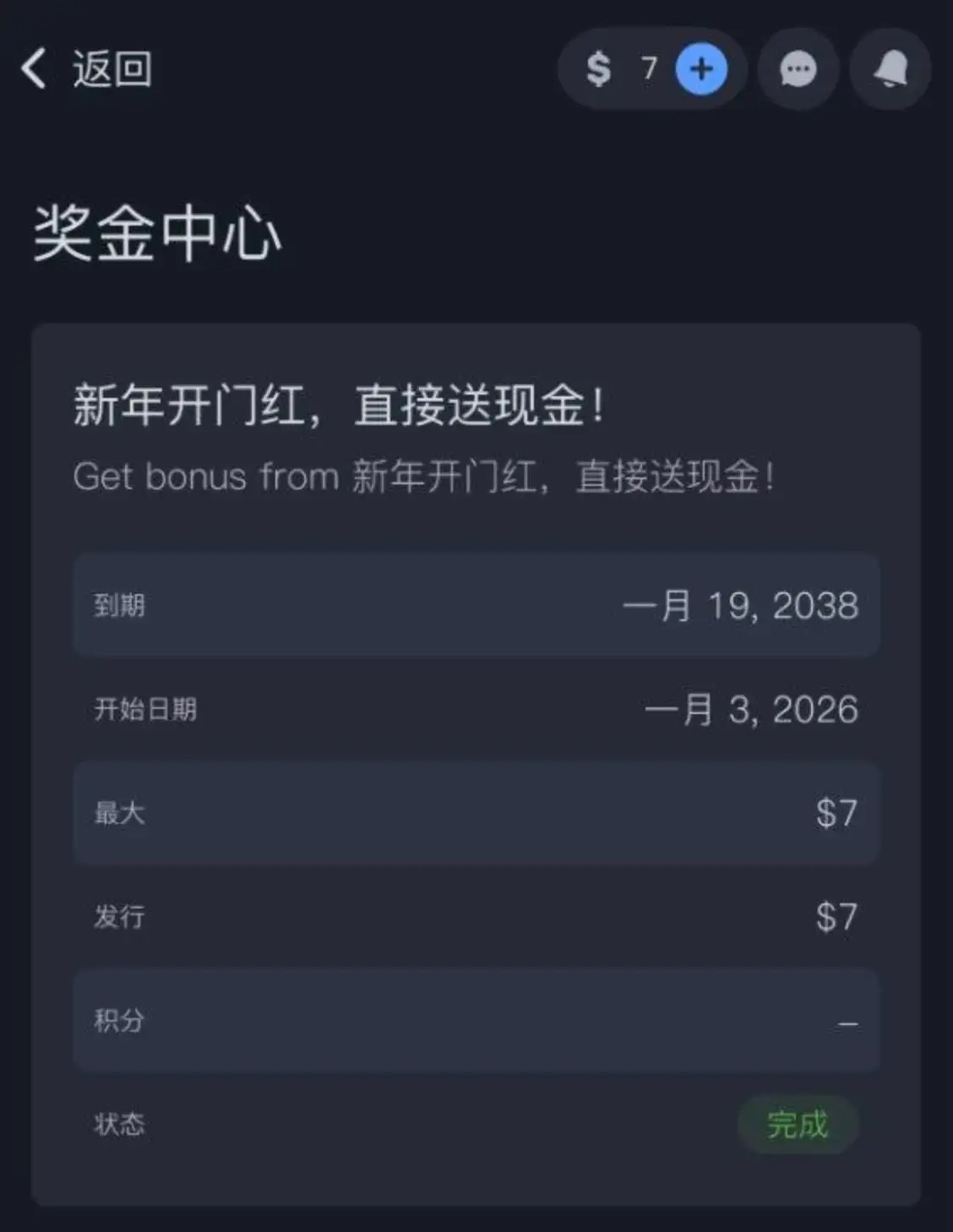Viewport: 953px width, 1232px height.
Task: Open the balance pill showing 7 dollars
Action: point(652,69)
